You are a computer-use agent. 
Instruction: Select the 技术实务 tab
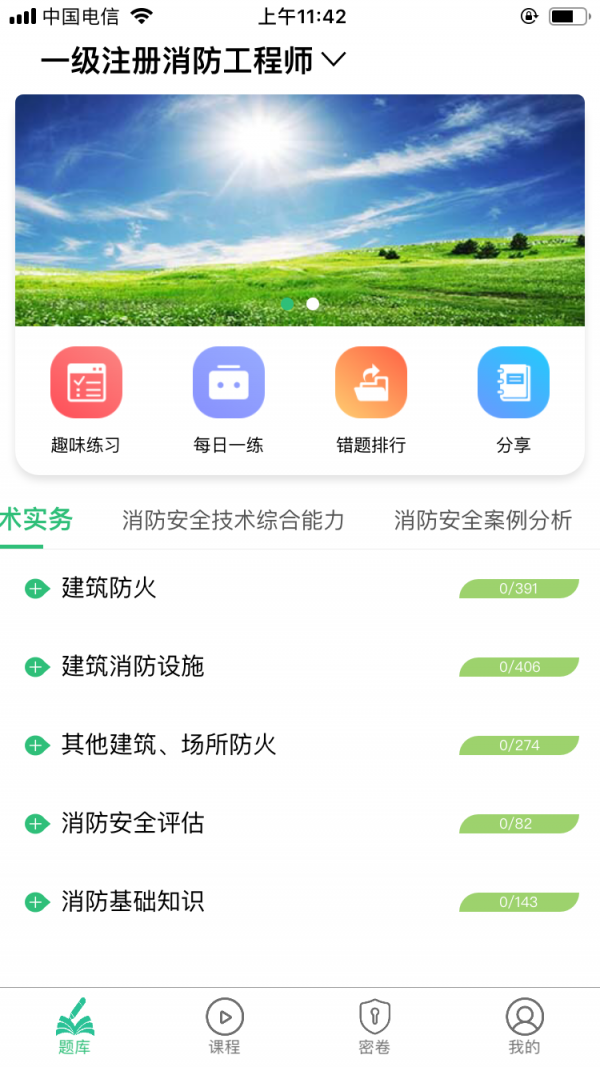(36, 520)
